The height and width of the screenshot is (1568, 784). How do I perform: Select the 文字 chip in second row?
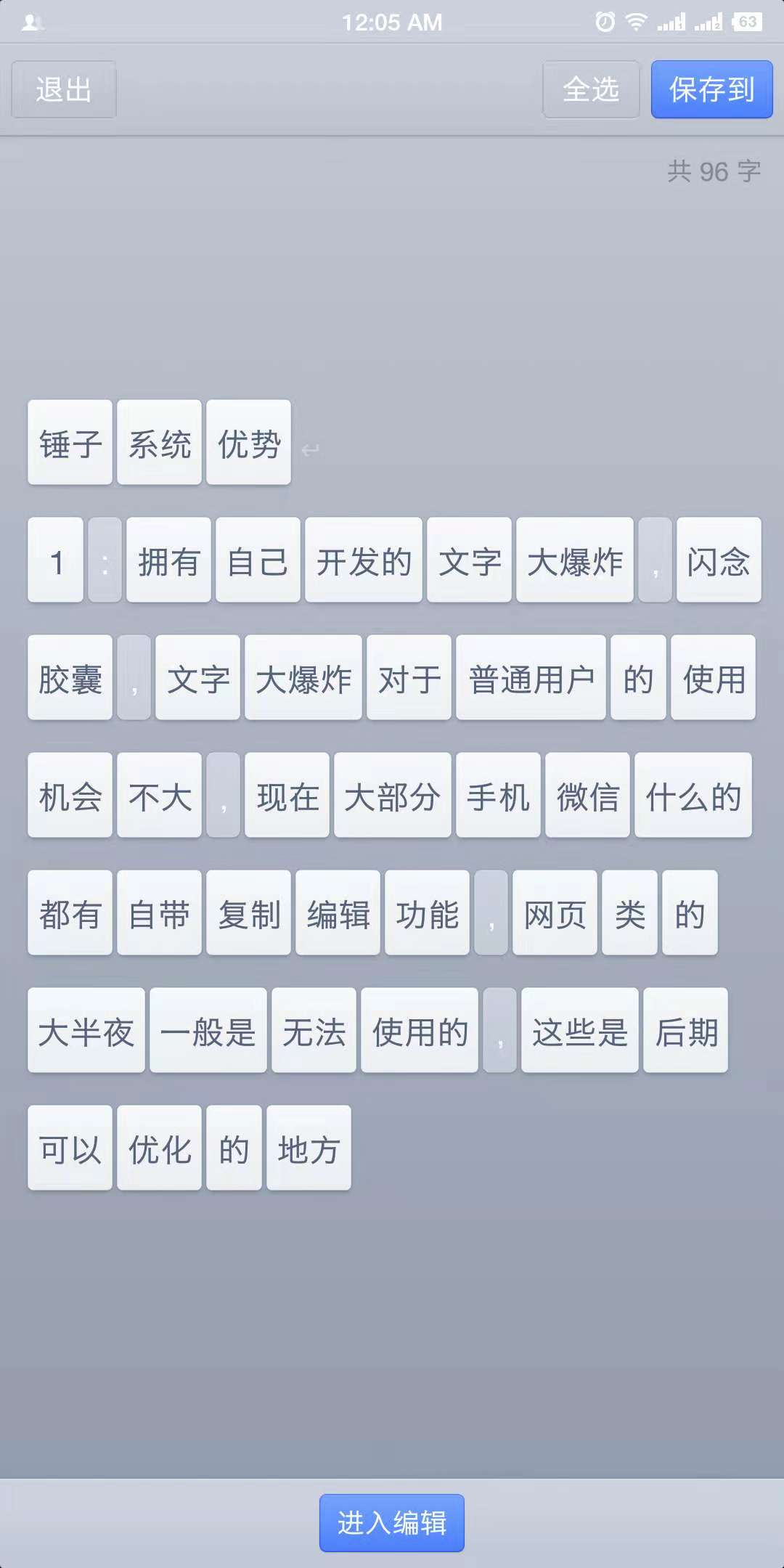[467, 561]
